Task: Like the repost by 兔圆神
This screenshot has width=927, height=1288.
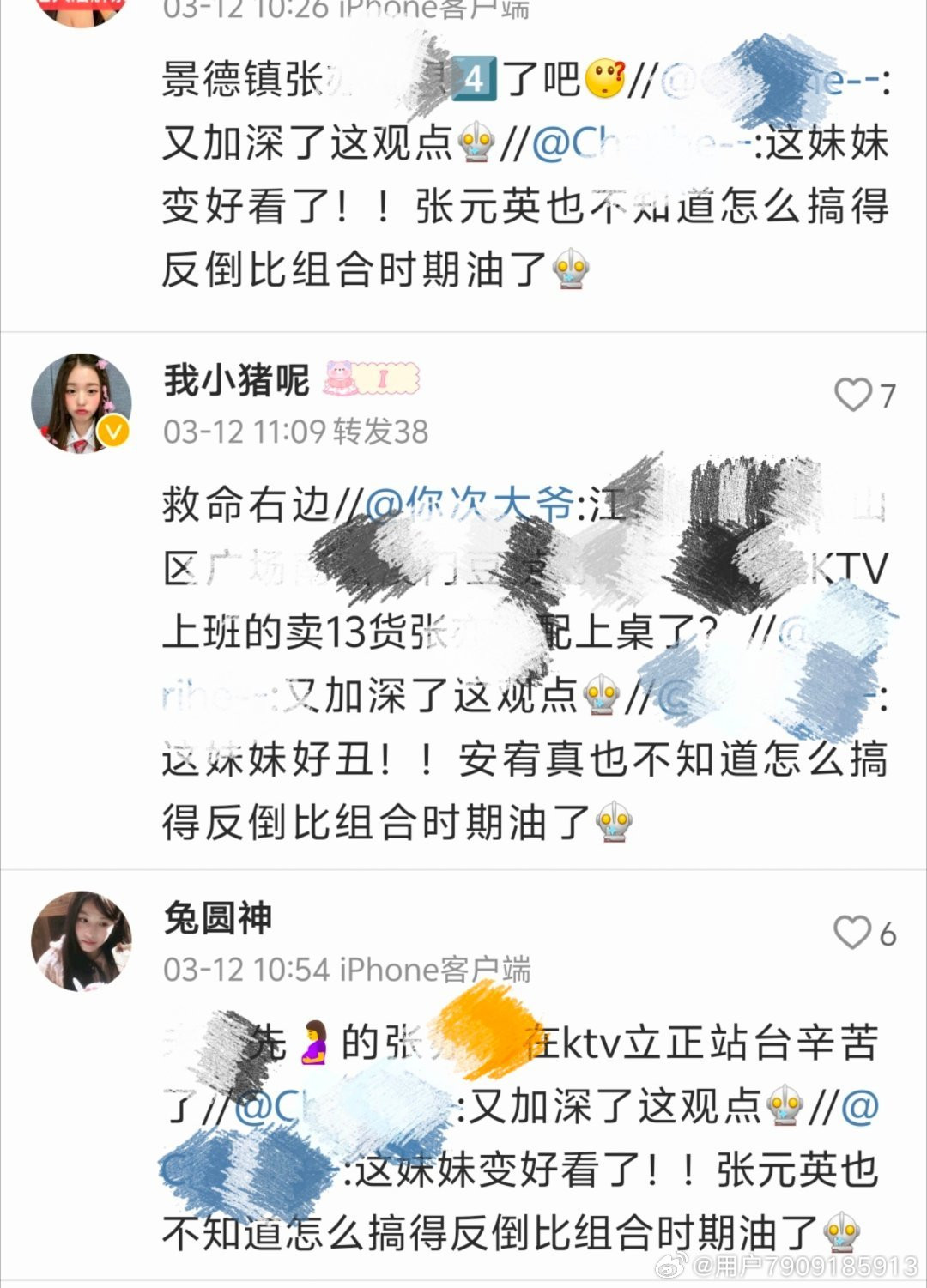Action: (853, 933)
